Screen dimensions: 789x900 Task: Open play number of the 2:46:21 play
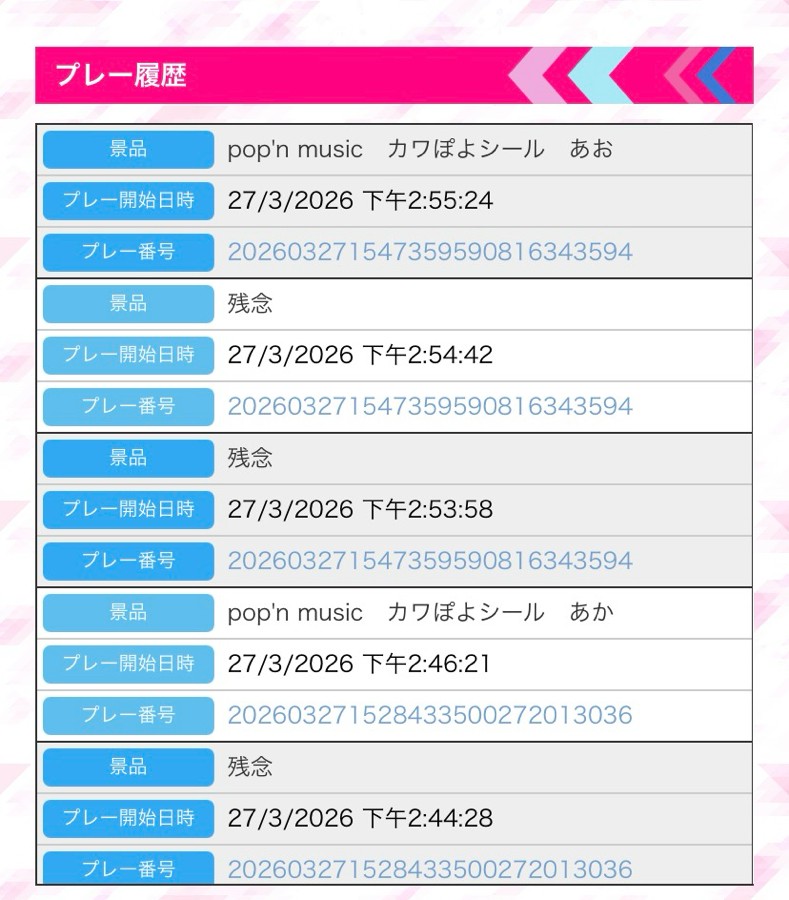click(x=430, y=715)
